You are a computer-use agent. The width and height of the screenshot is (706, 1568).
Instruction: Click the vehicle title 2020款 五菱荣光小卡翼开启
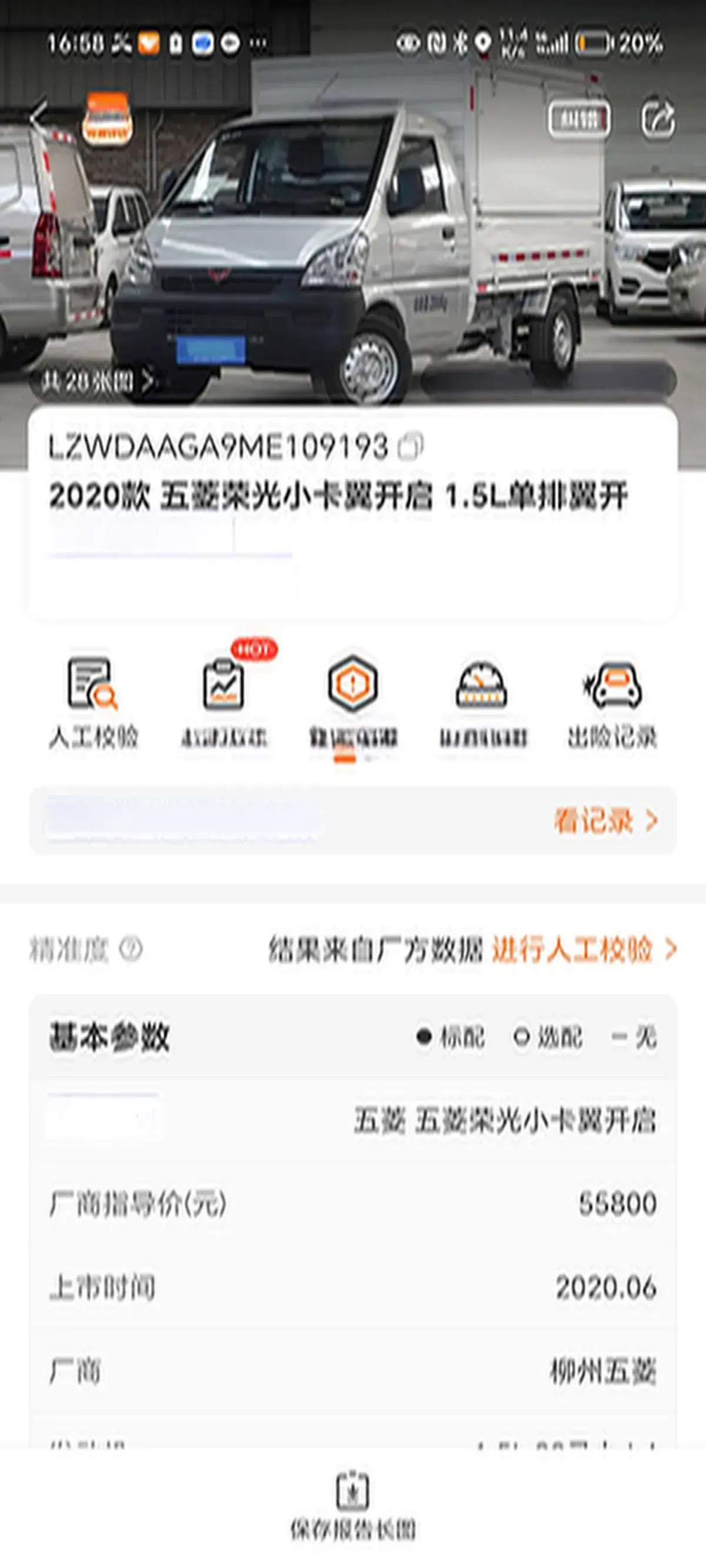tap(337, 496)
